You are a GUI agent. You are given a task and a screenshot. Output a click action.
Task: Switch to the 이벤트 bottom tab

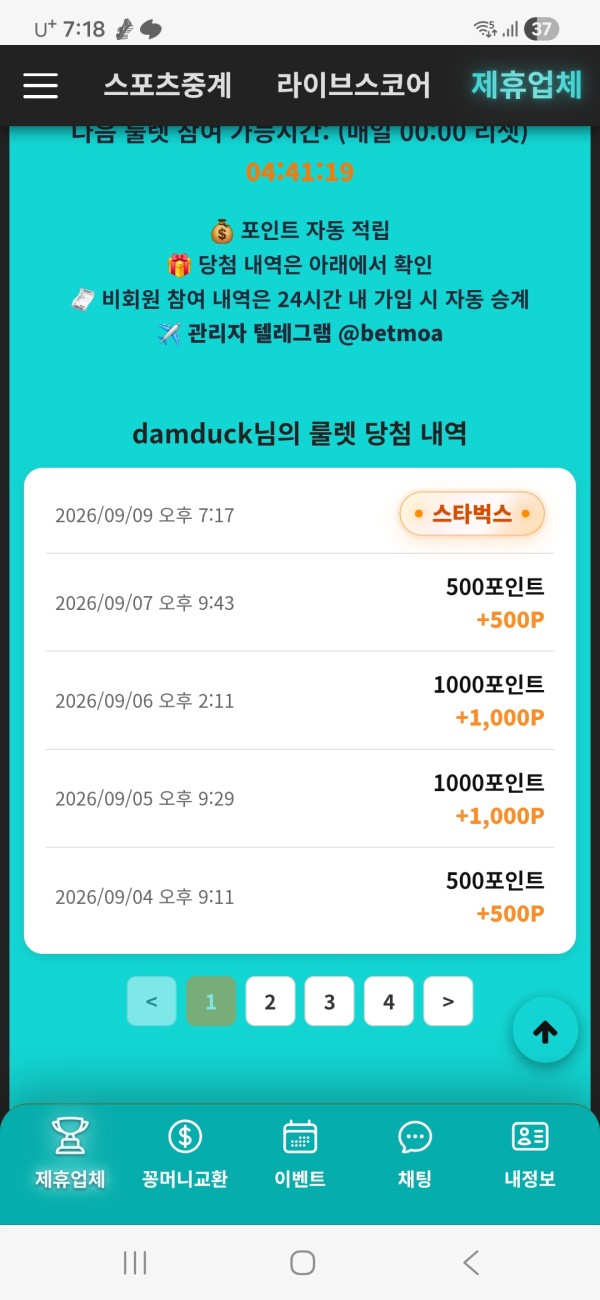pos(300,1153)
